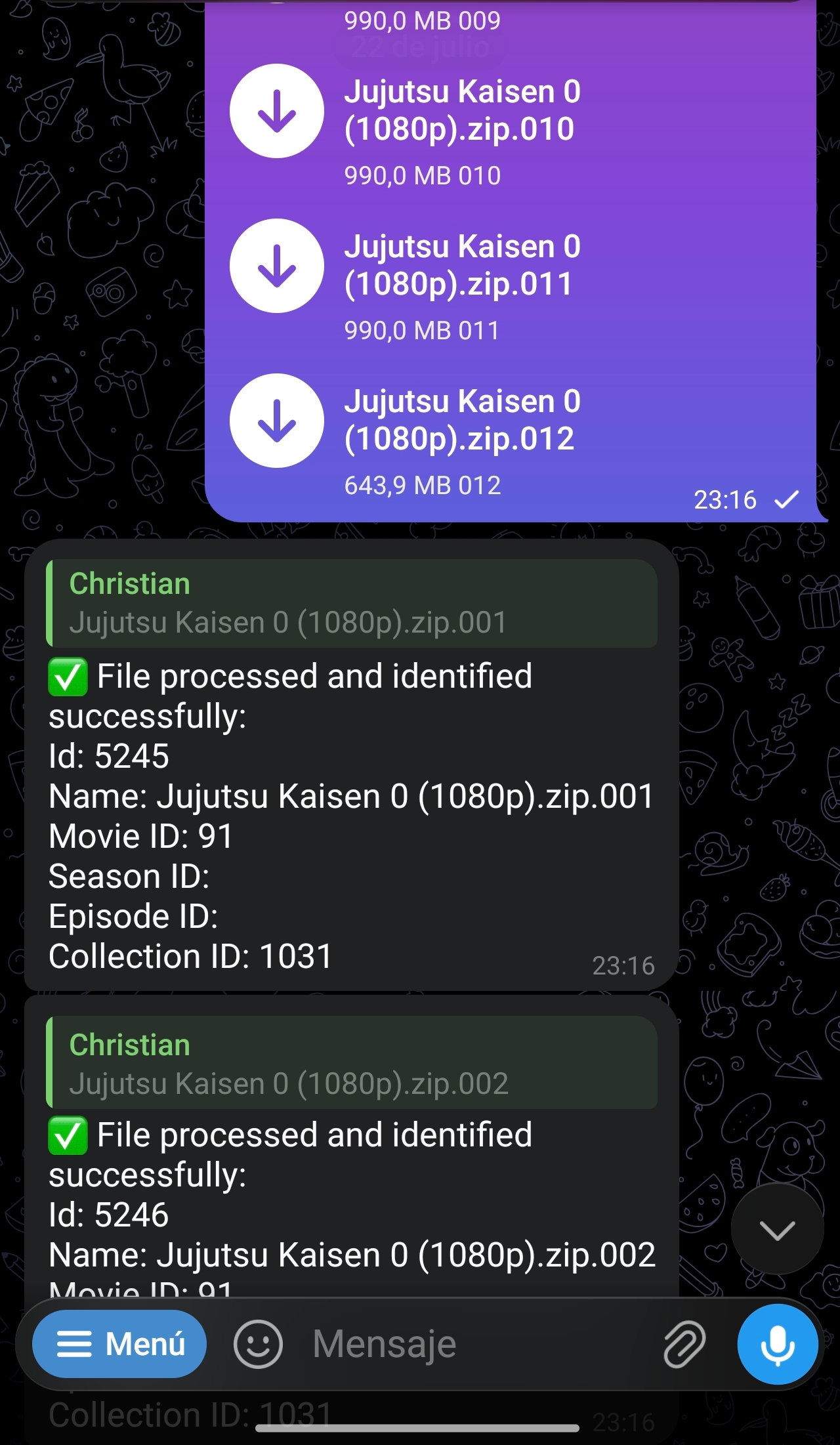Download Jujutsu Kaisen 0 (1080p).zip.010 file
This screenshot has width=840, height=1445.
click(x=276, y=111)
